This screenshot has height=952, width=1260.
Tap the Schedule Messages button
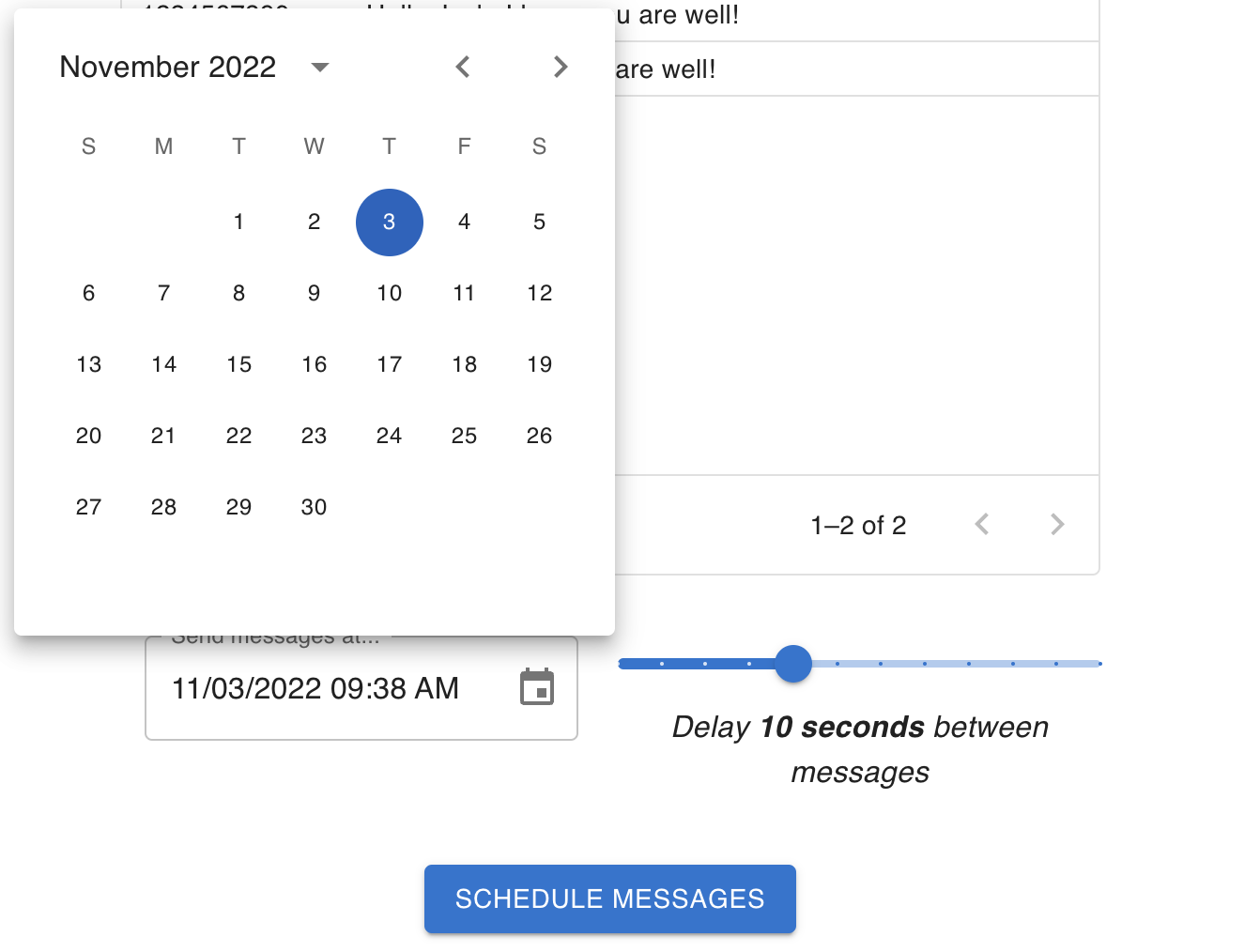tap(609, 898)
